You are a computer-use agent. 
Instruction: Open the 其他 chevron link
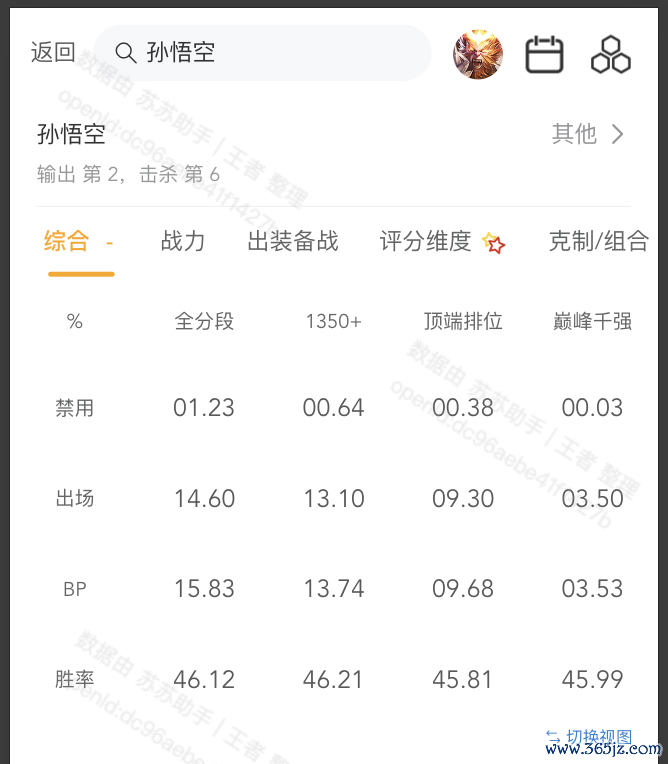point(588,134)
